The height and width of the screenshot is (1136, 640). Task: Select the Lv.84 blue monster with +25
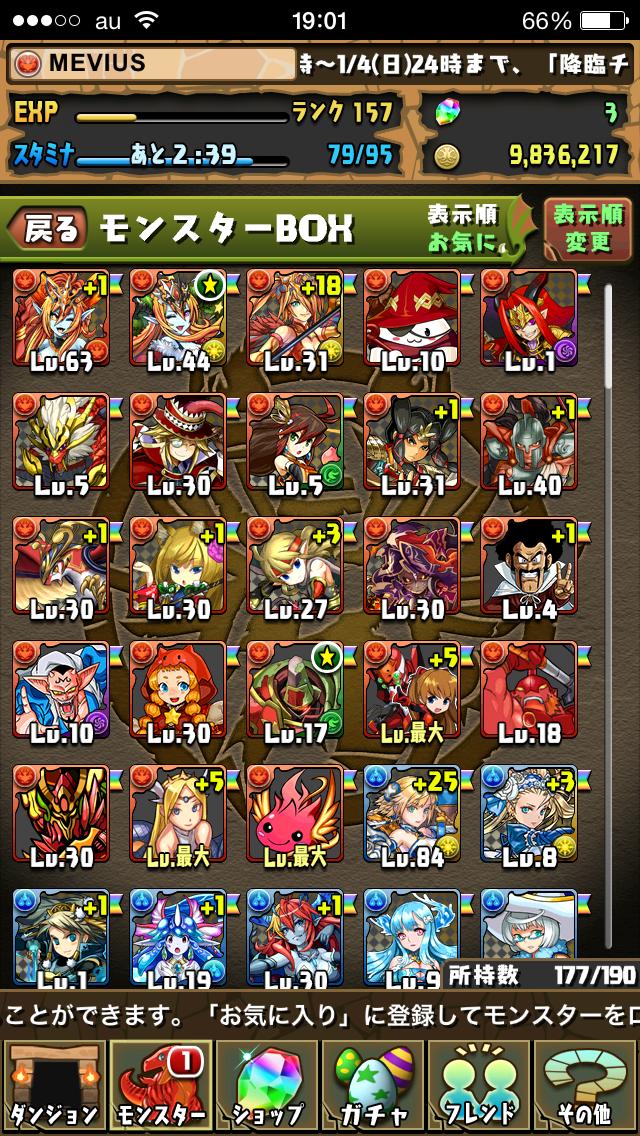412,815
